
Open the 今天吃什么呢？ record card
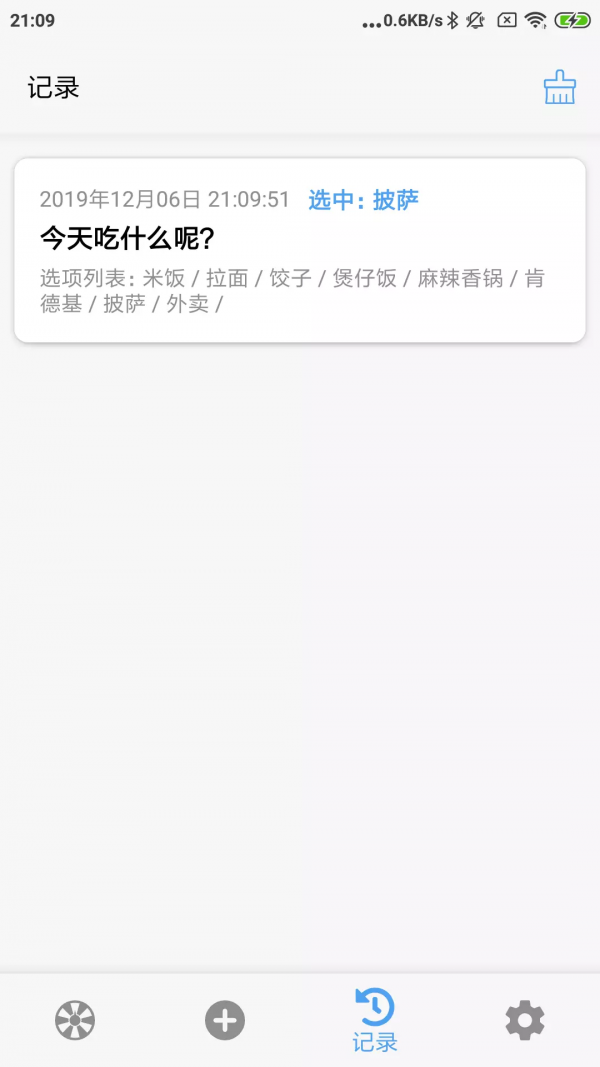299,250
